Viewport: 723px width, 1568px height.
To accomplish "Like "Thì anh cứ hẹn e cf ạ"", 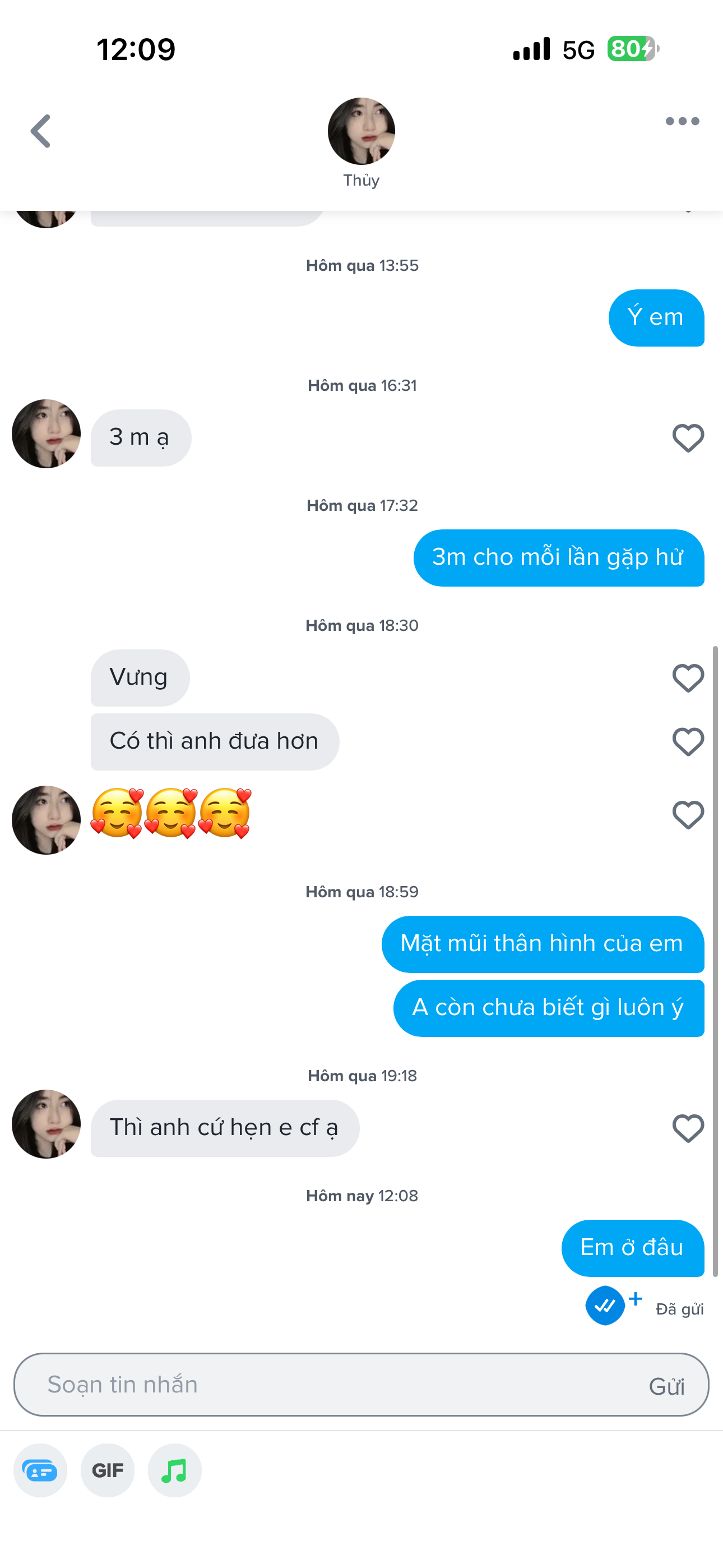I will click(688, 1128).
